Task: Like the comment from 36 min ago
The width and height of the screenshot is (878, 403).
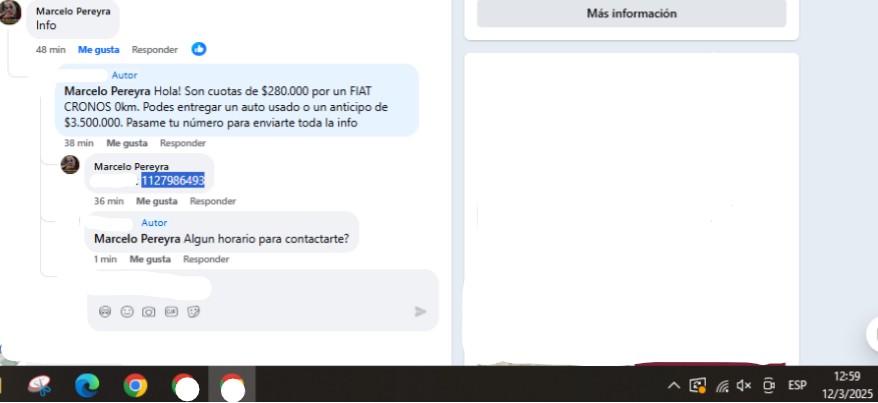Action: 156,201
